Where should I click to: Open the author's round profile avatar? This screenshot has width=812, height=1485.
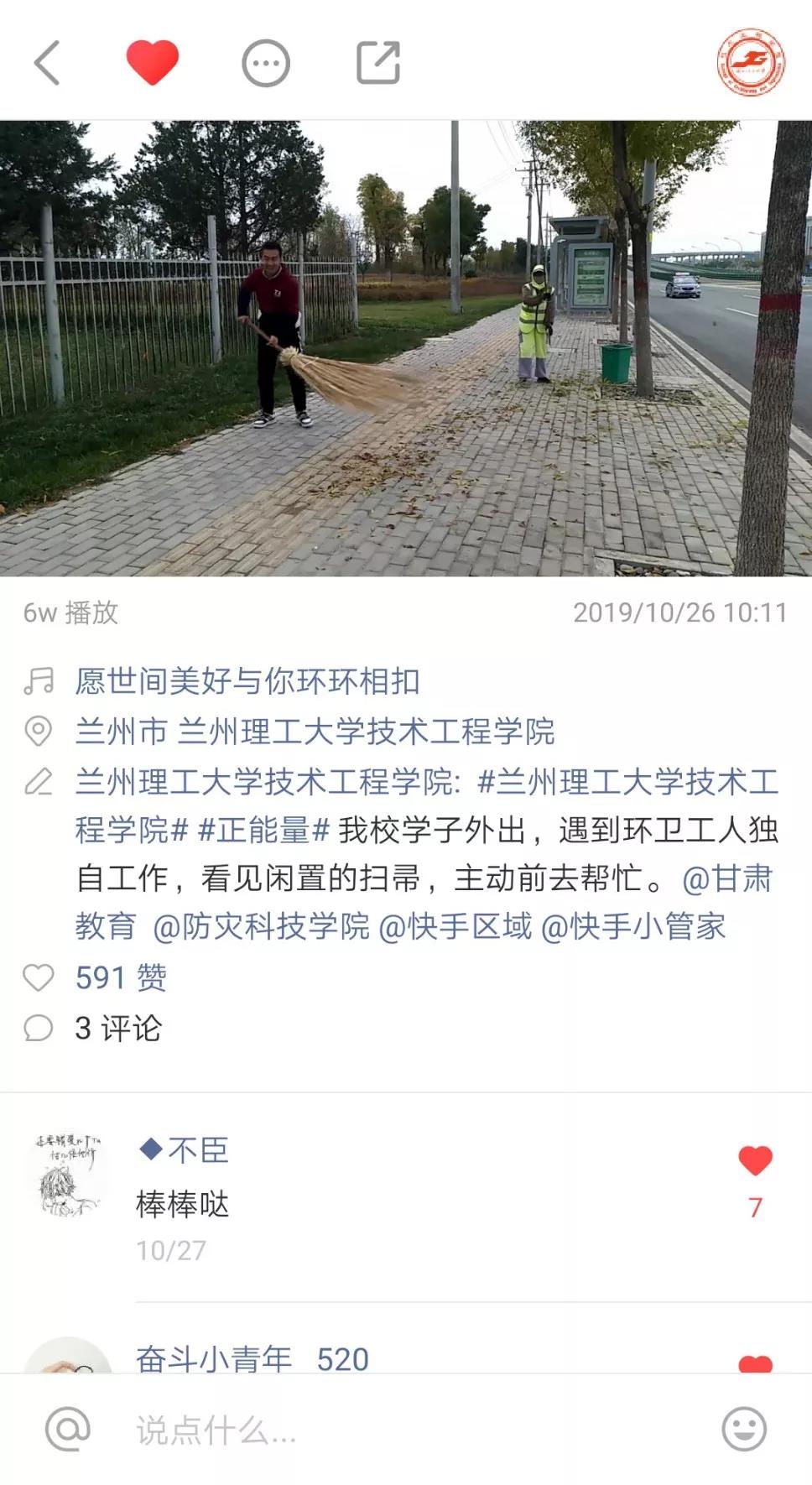coord(751,63)
